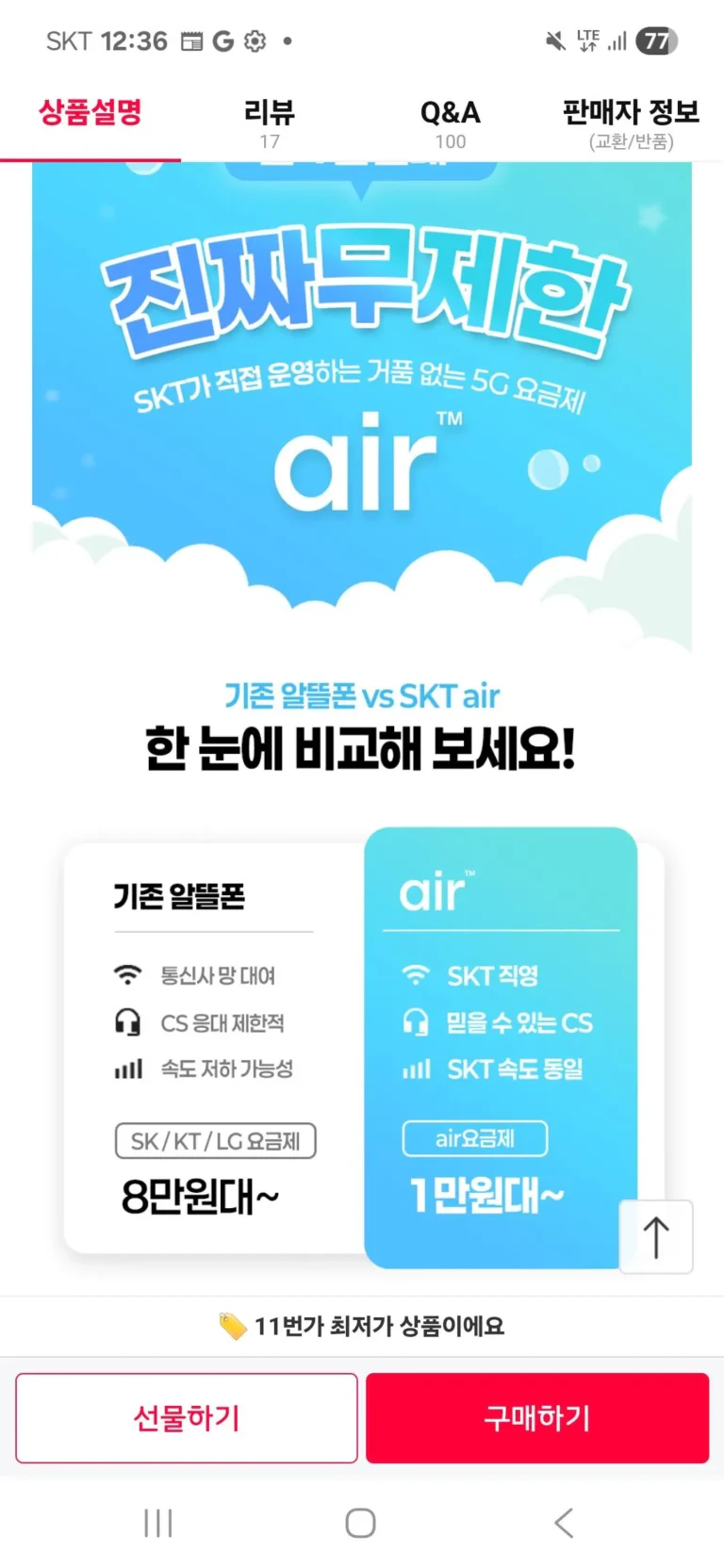The height and width of the screenshot is (1568, 724).
Task: Tap the scroll-to-top arrow button
Action: [x=656, y=1236]
